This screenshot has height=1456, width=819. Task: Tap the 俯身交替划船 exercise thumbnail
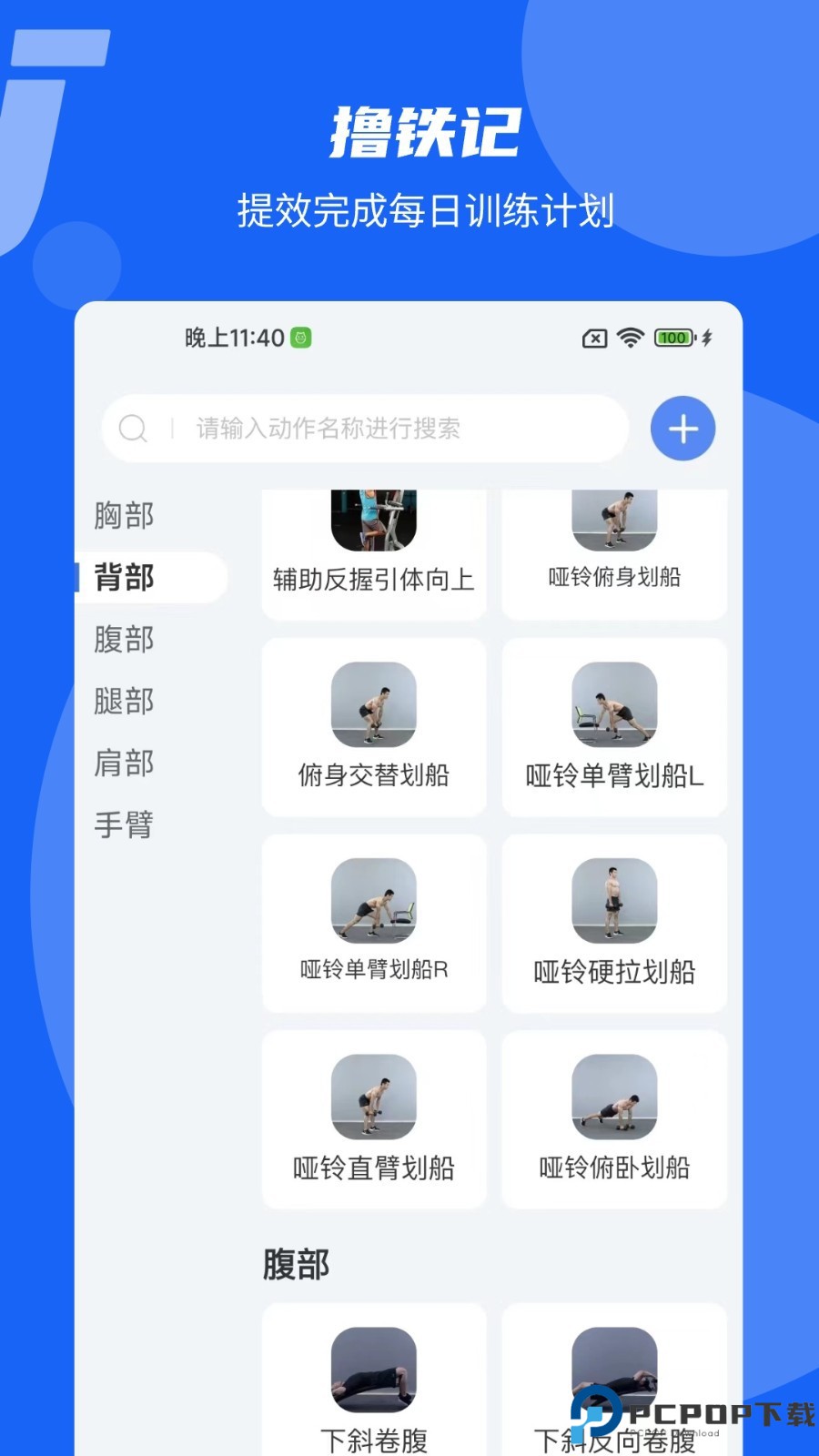(x=373, y=723)
